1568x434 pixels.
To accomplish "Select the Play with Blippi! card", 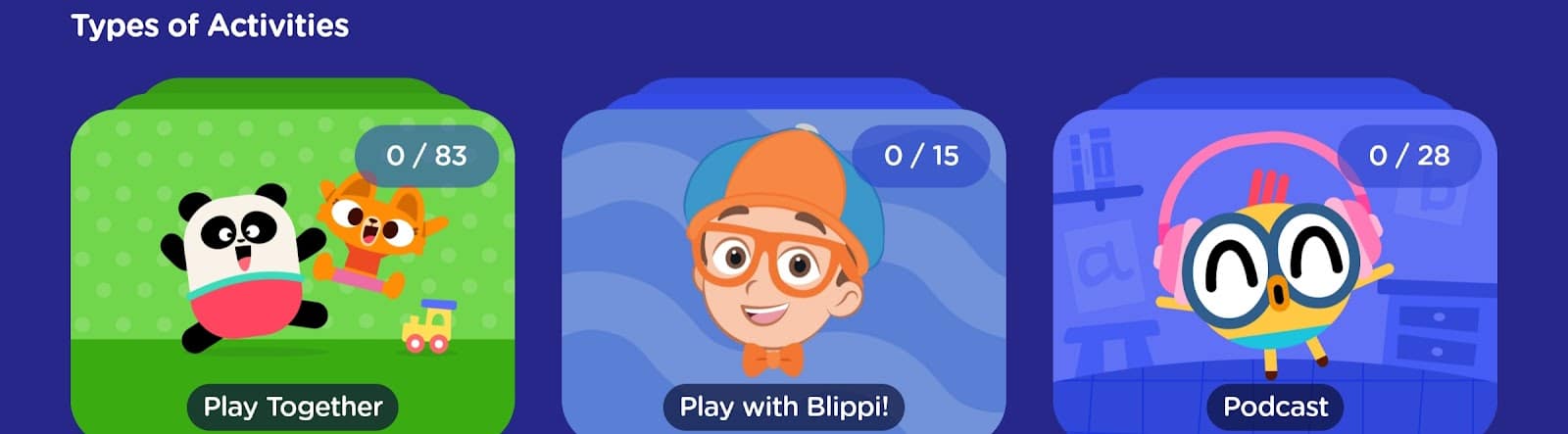I will [x=783, y=274].
